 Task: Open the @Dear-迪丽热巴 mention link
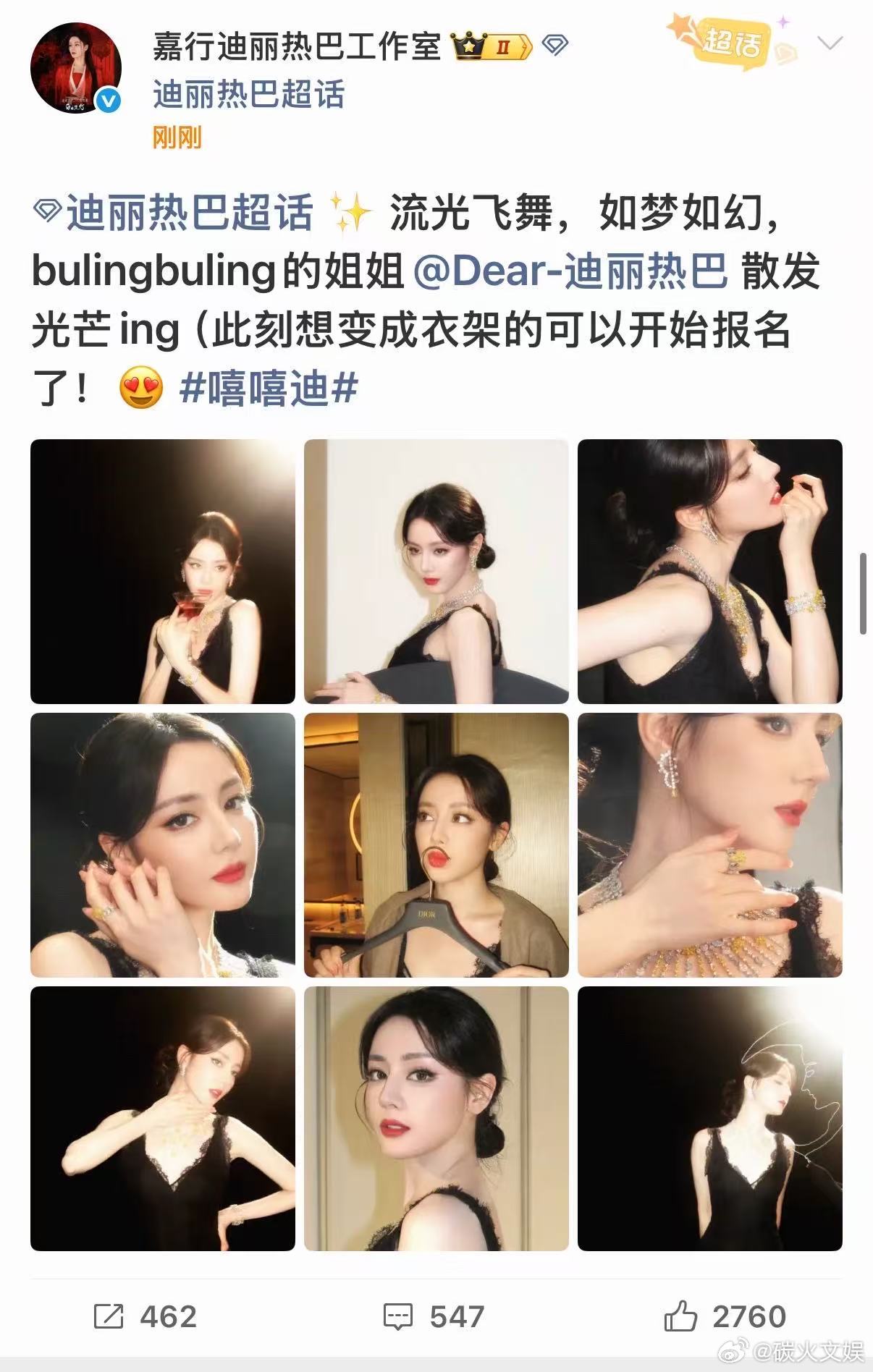tap(575, 274)
